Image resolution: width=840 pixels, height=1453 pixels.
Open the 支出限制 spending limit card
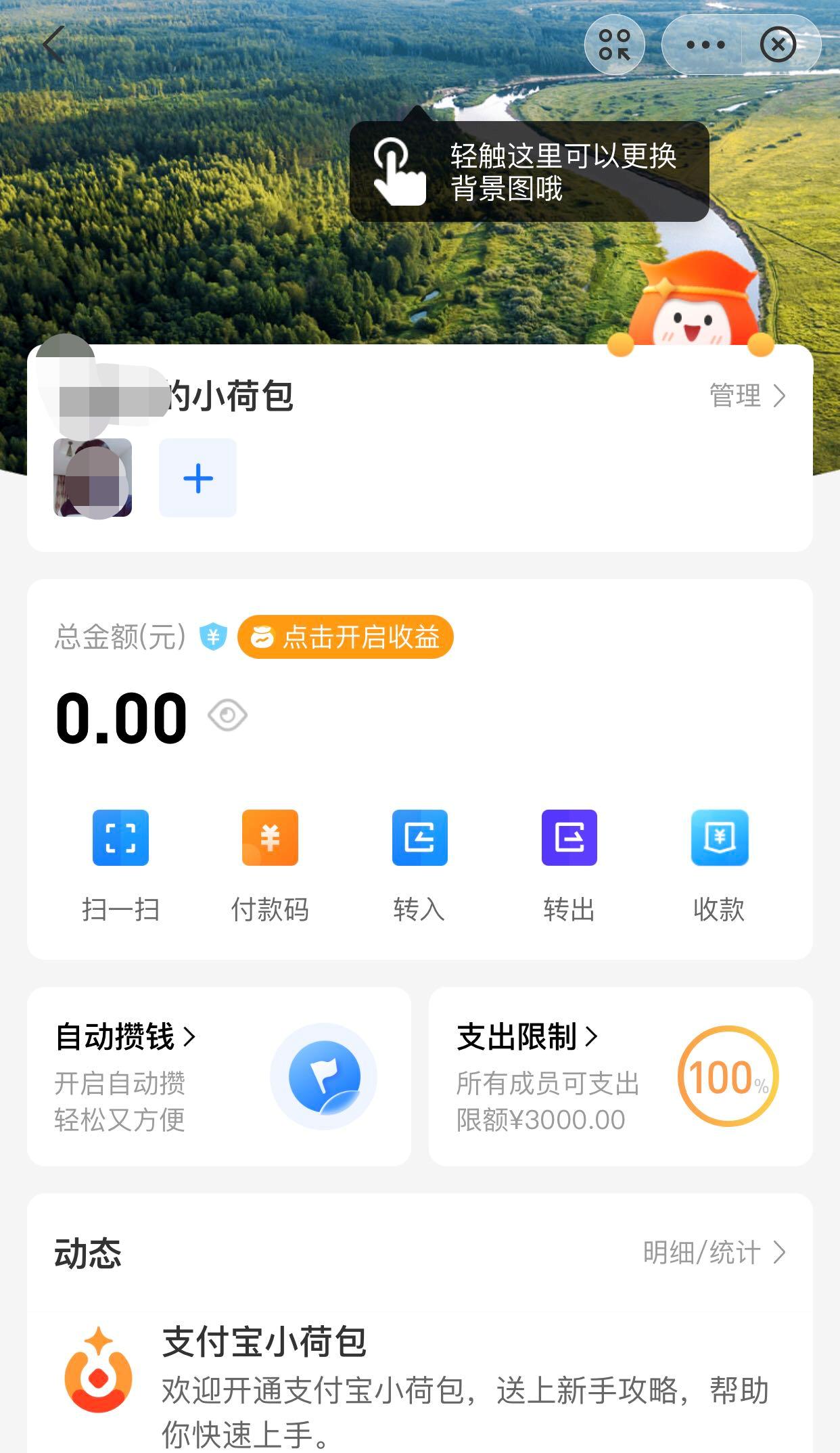(620, 1076)
